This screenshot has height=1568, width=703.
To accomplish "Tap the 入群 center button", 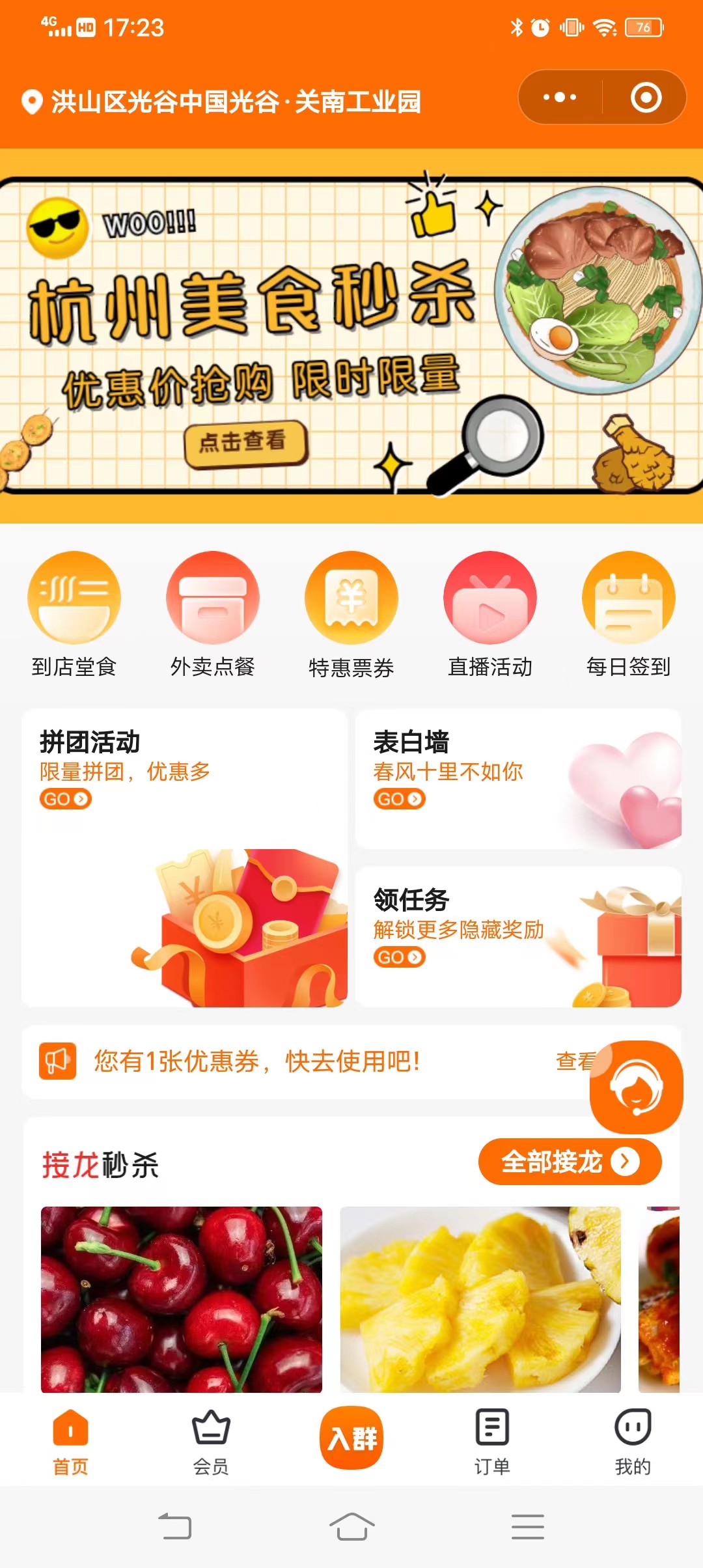I will pos(351,1438).
